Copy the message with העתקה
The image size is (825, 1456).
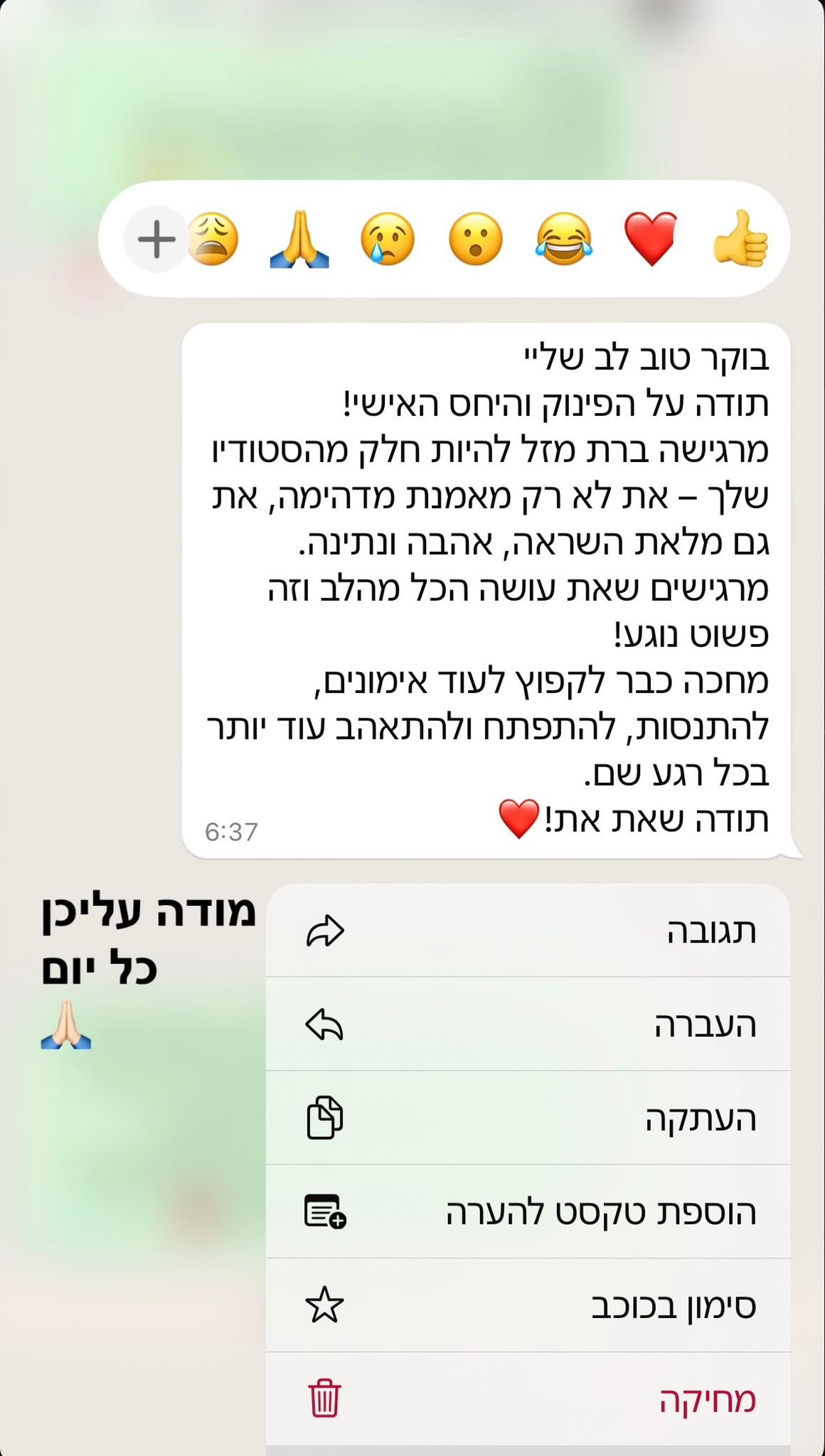pyautogui.click(x=528, y=1118)
